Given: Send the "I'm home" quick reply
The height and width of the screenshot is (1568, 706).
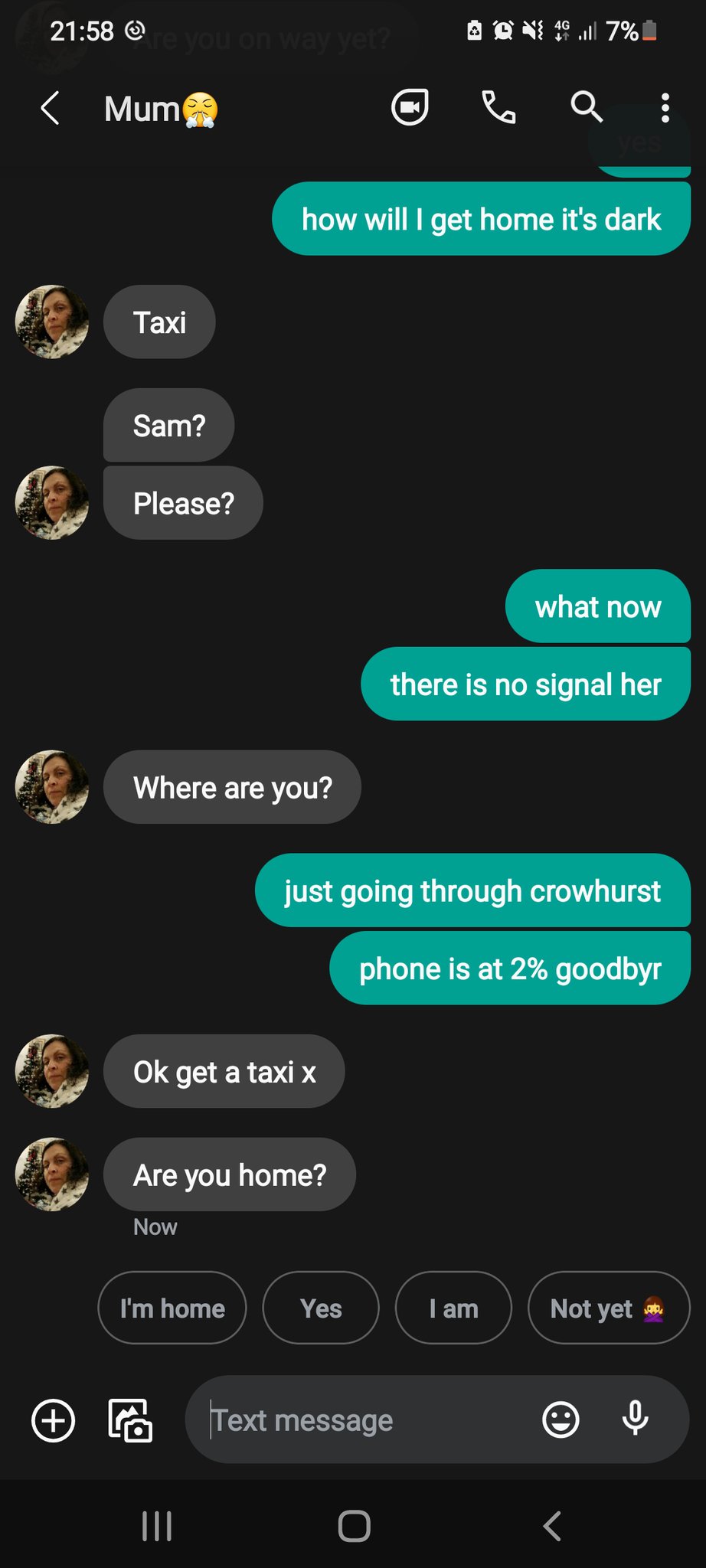Looking at the screenshot, I should pos(172,1308).
